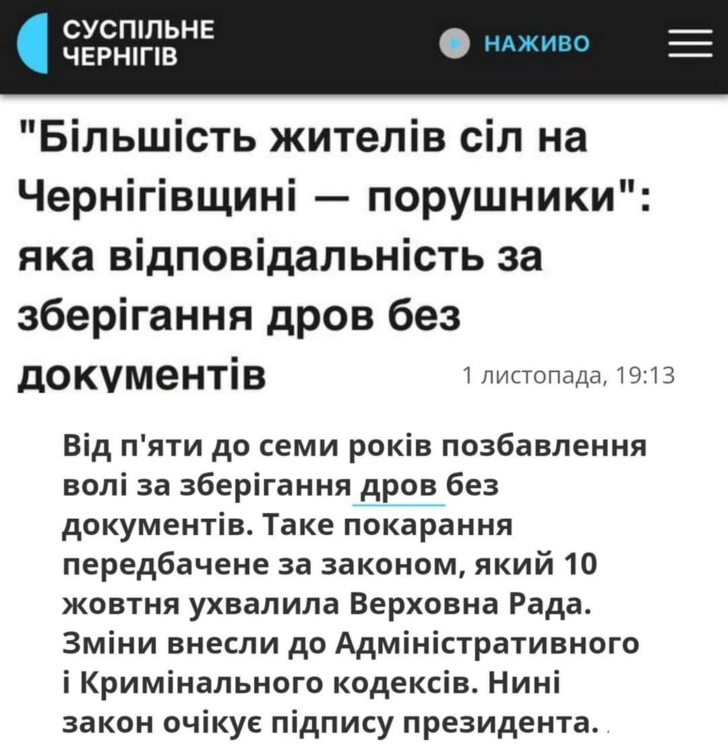Open the hamburger menu

[689, 44]
